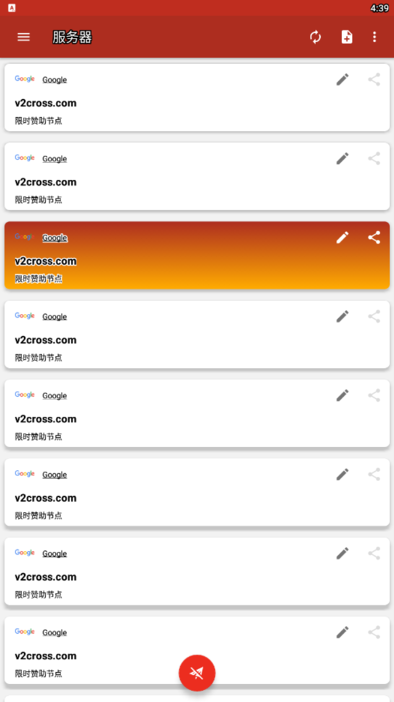Open the overflow menu
The image size is (394, 702).
374,37
